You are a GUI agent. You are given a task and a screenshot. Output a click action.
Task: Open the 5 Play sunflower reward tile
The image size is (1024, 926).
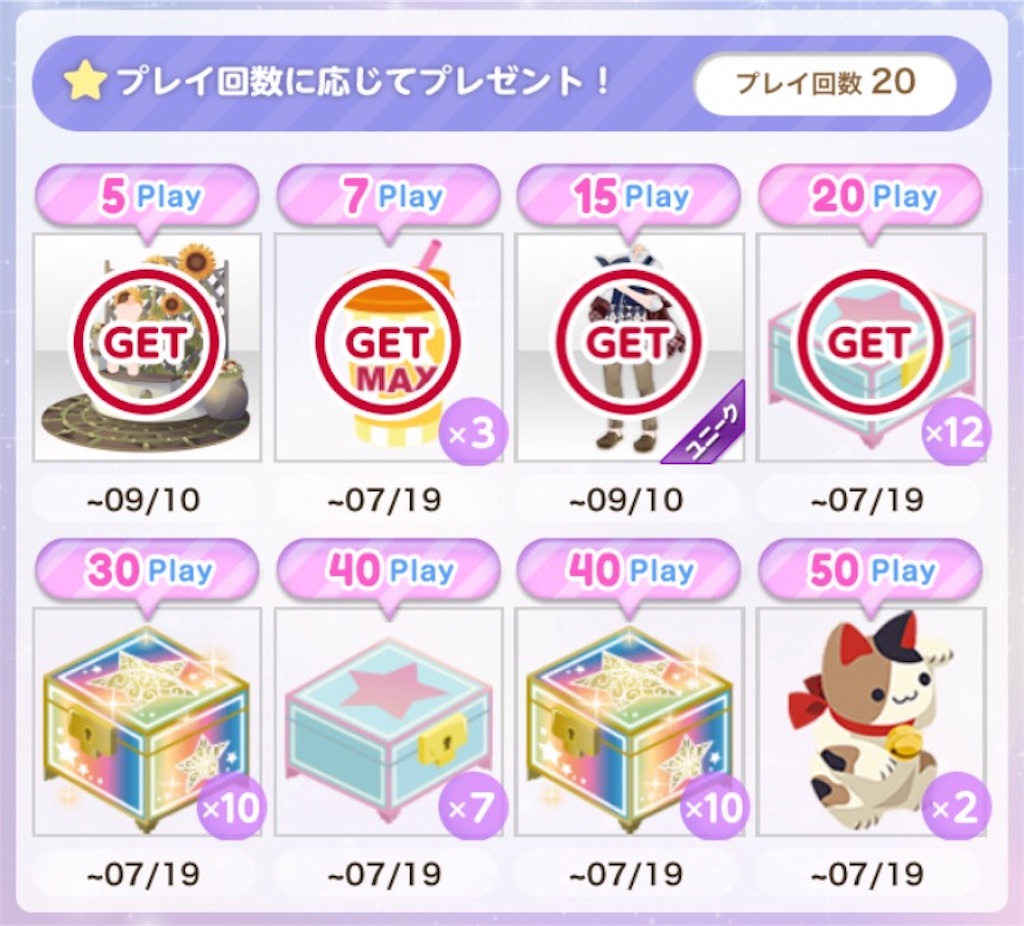point(147,347)
